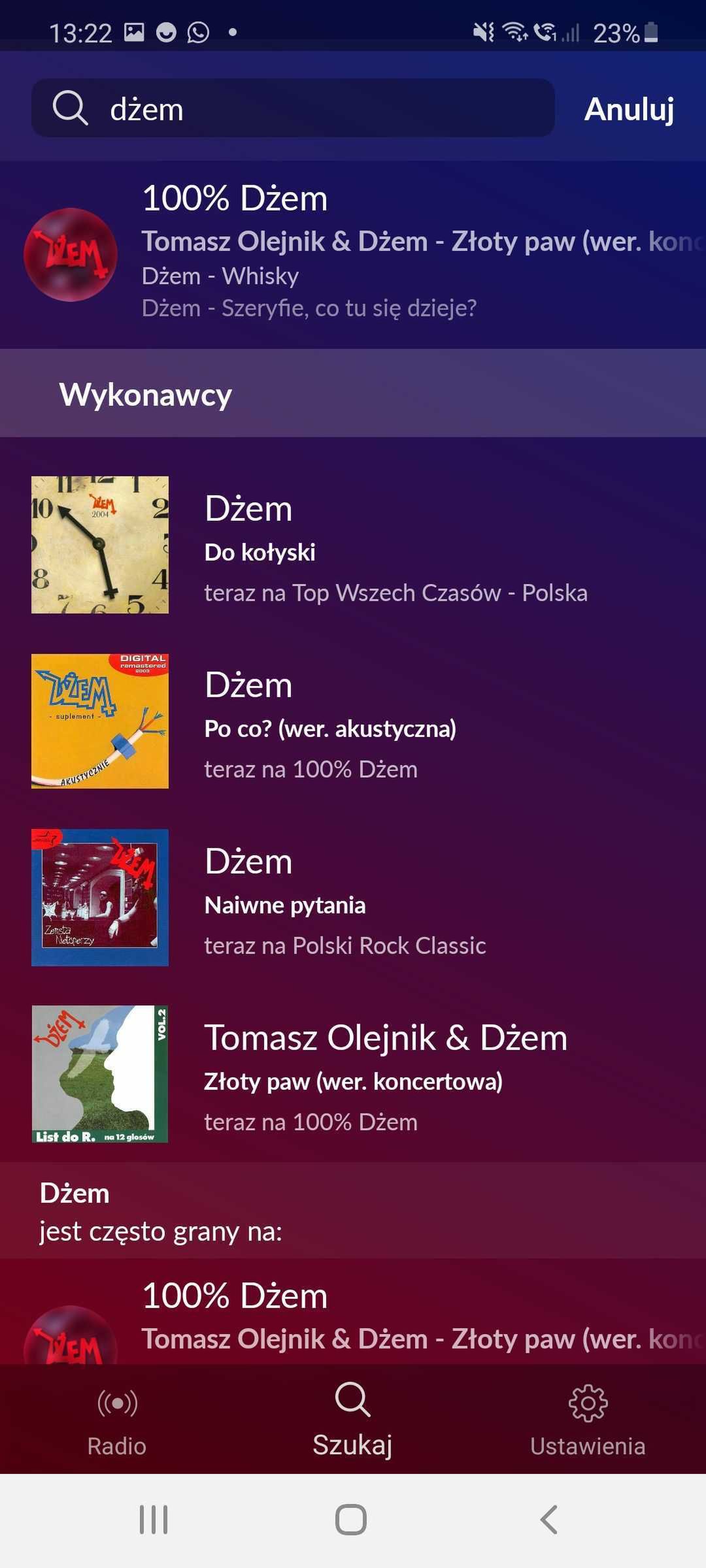Select Dżem result Po co? (wer. akustyczna)
Viewport: 706px width, 1568px height.
pyautogui.click(x=353, y=721)
